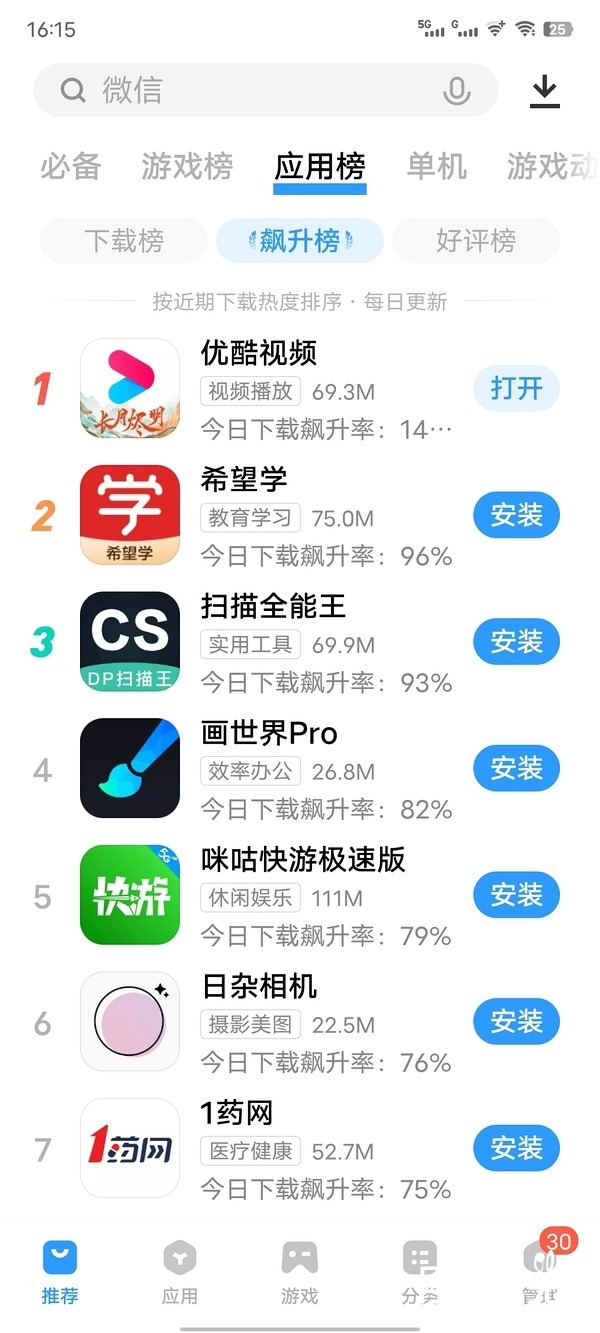Switch to the 单机 top tab
Viewport: 600px width, 1333px height.
click(437, 166)
